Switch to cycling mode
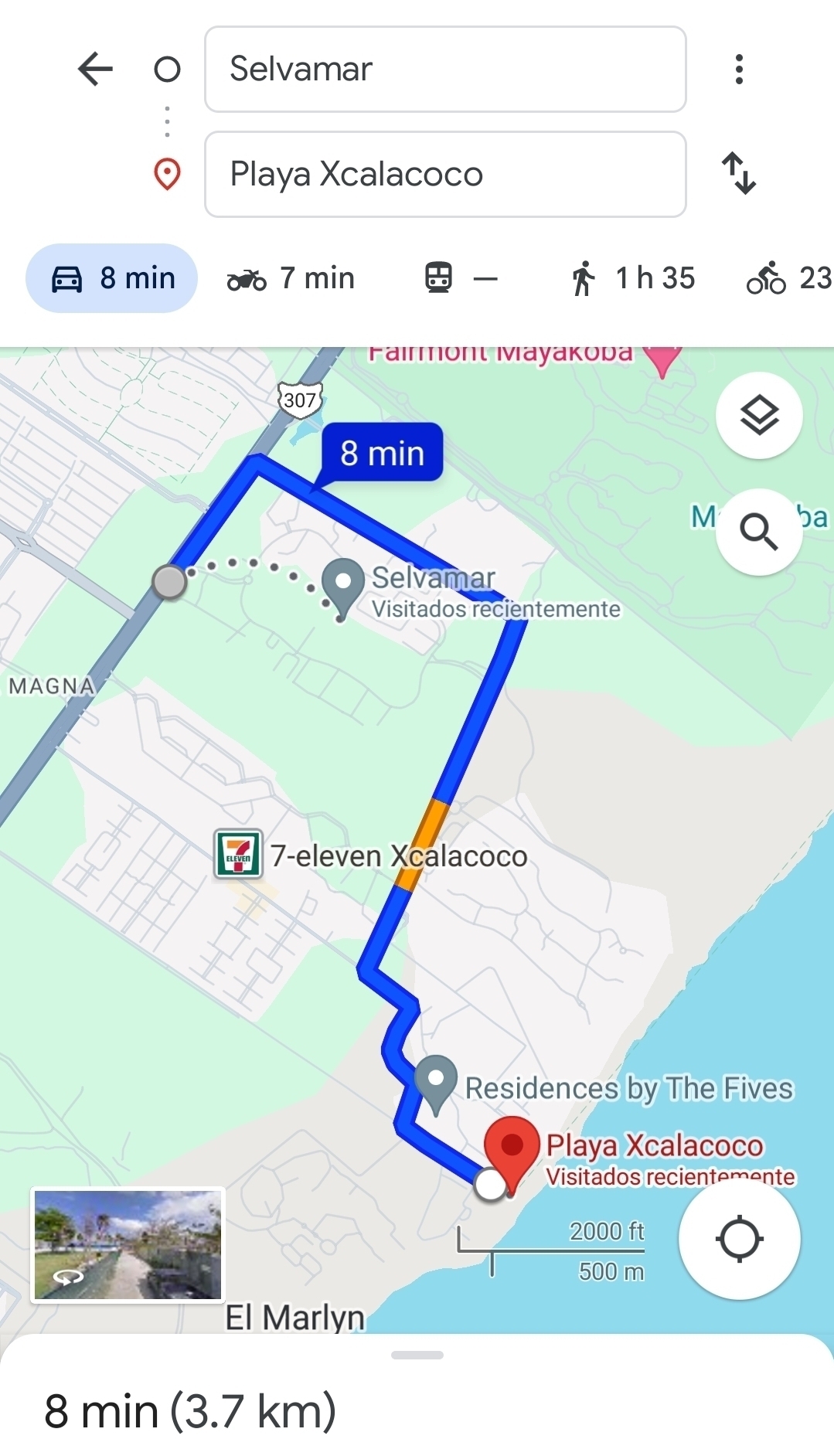The width and height of the screenshot is (834, 1456). click(x=788, y=278)
